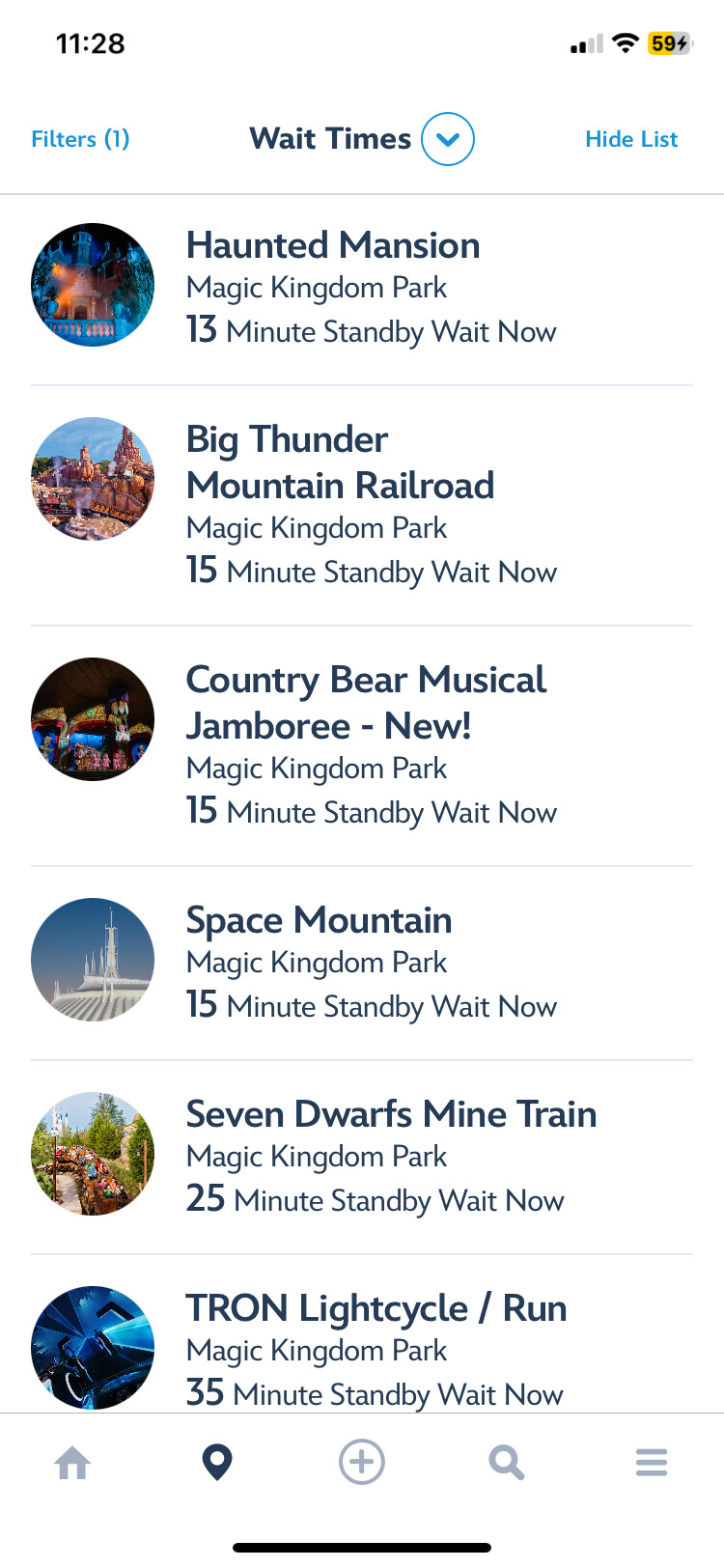Tap the plus button in bottom bar
The height and width of the screenshot is (1568, 724).
pos(362,1463)
